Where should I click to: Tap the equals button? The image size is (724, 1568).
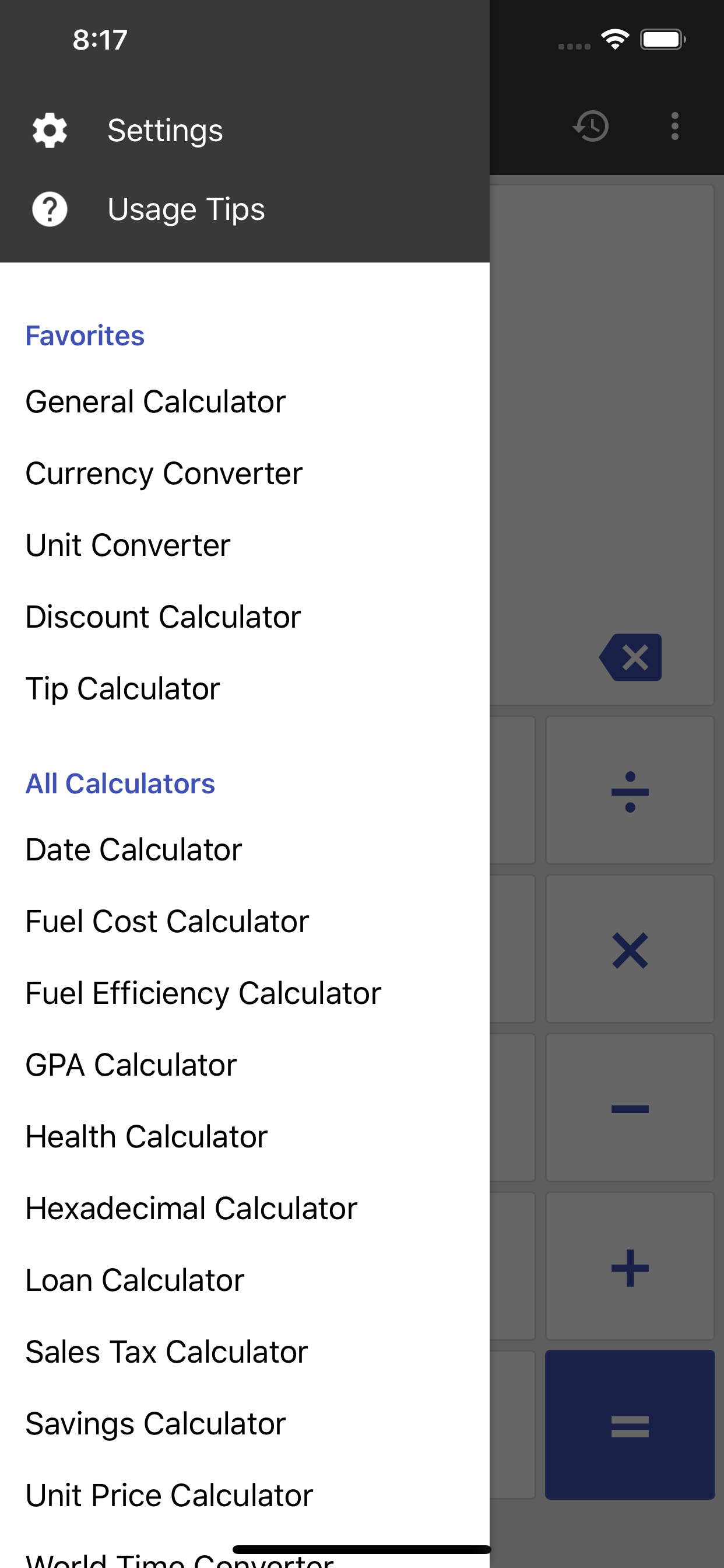(x=630, y=1426)
